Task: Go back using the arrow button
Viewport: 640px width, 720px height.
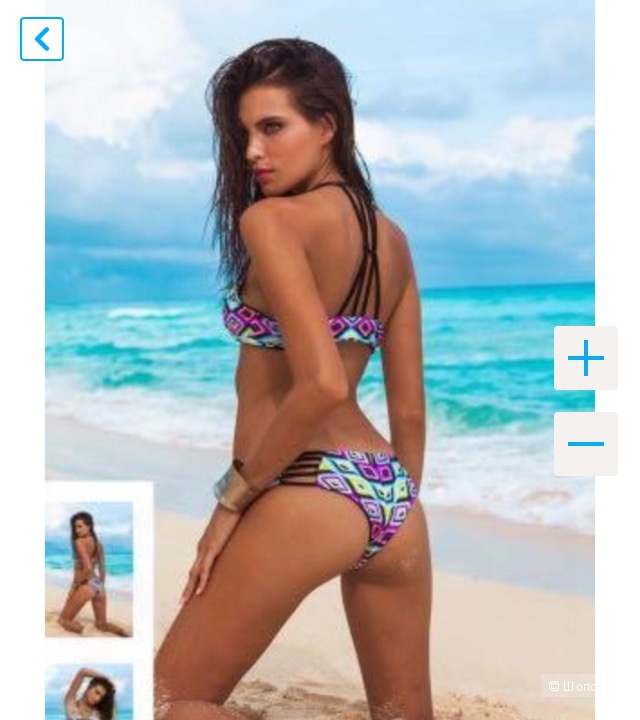Action: (x=42, y=39)
